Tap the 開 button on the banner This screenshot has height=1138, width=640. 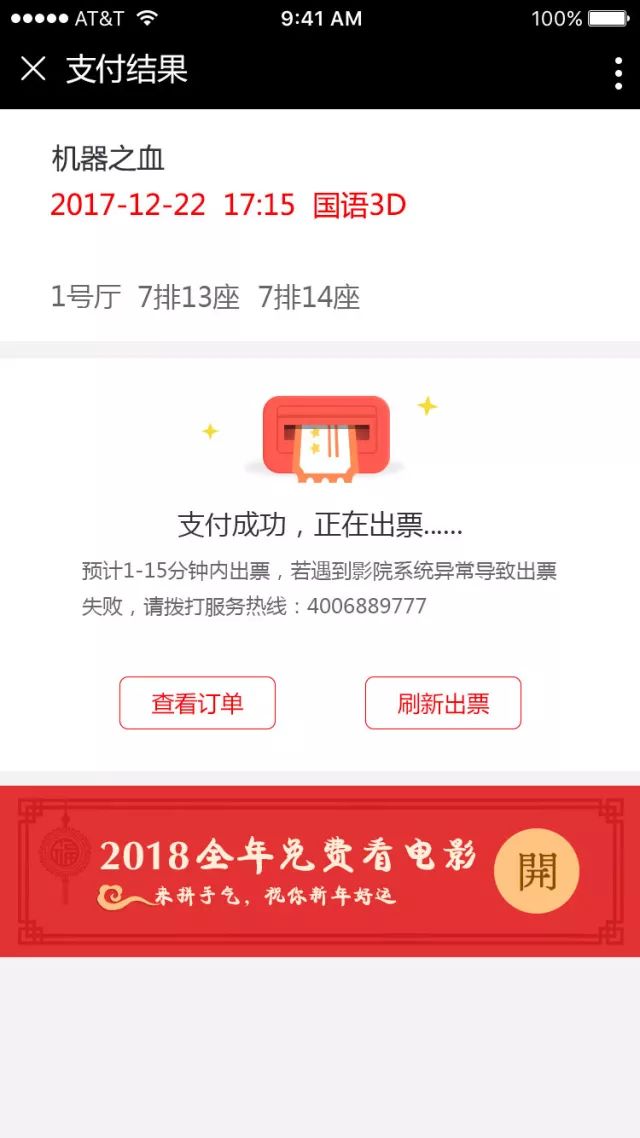[536, 871]
